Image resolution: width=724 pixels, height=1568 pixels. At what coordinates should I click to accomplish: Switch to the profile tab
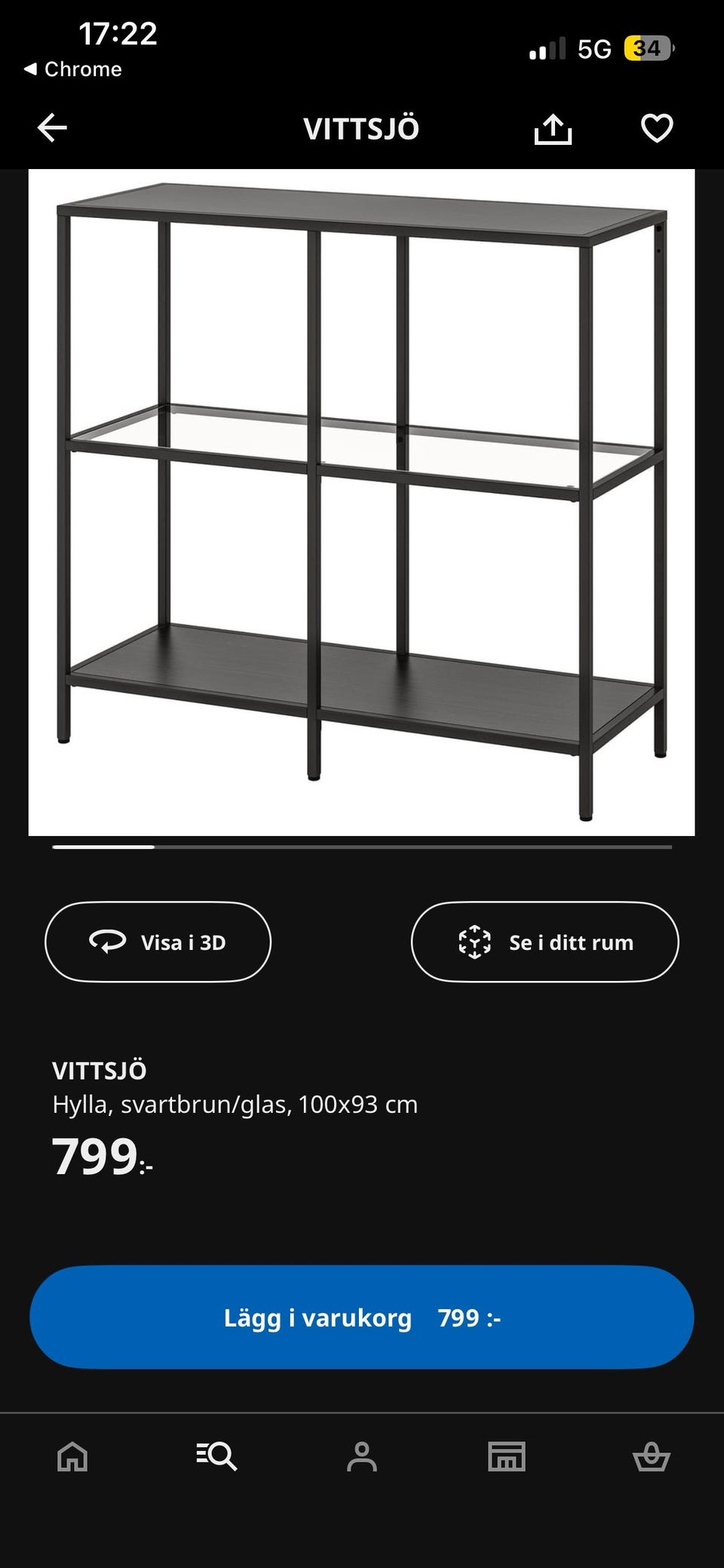coord(362,1456)
